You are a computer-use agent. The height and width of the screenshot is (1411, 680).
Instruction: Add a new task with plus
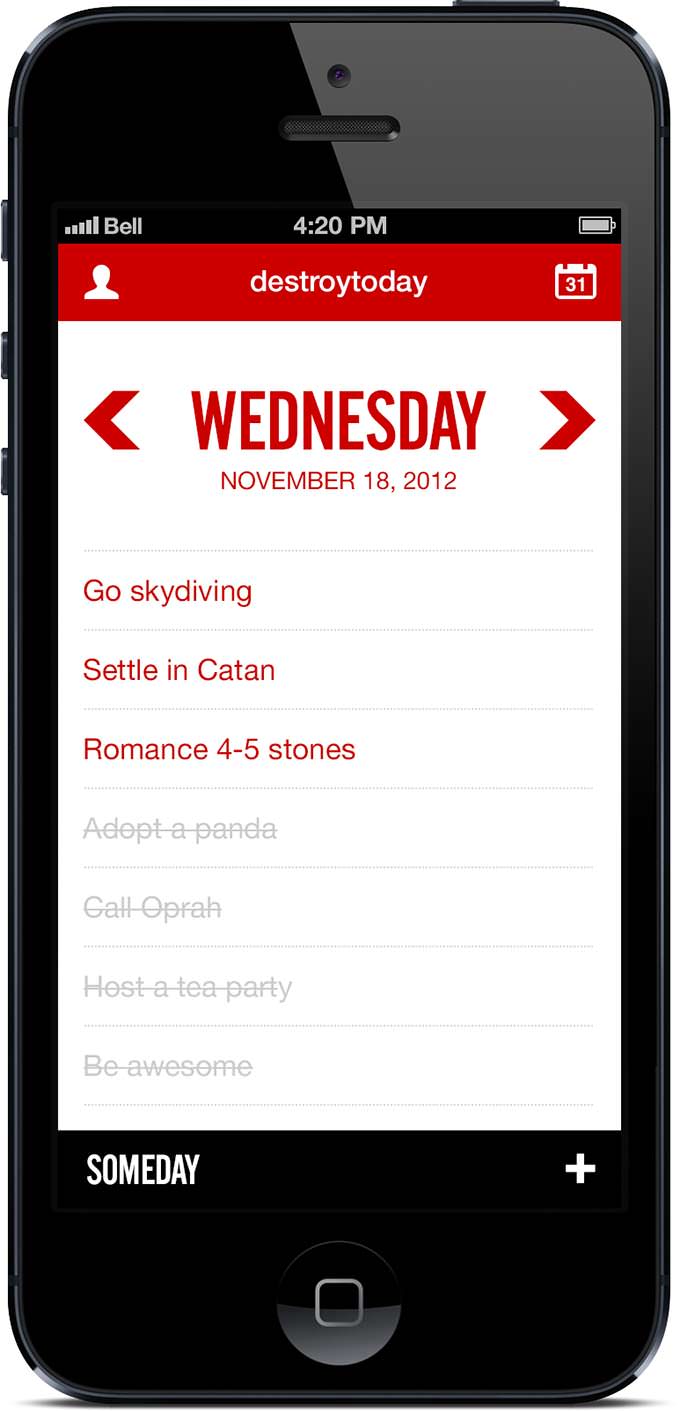(580, 1169)
